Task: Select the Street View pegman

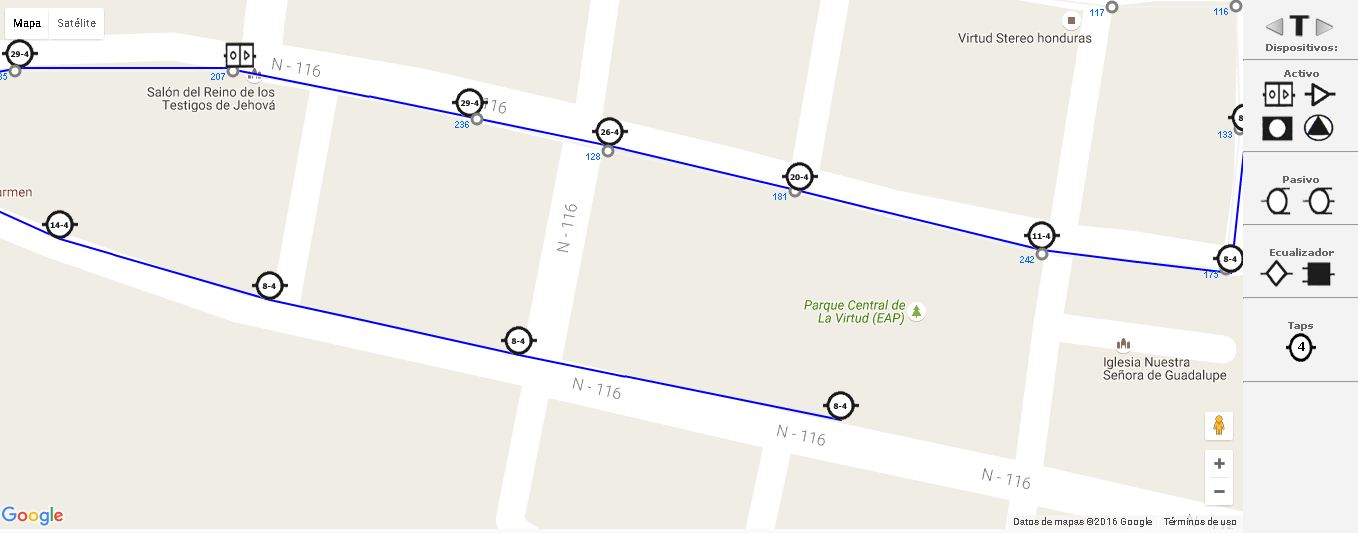Action: (x=1218, y=426)
